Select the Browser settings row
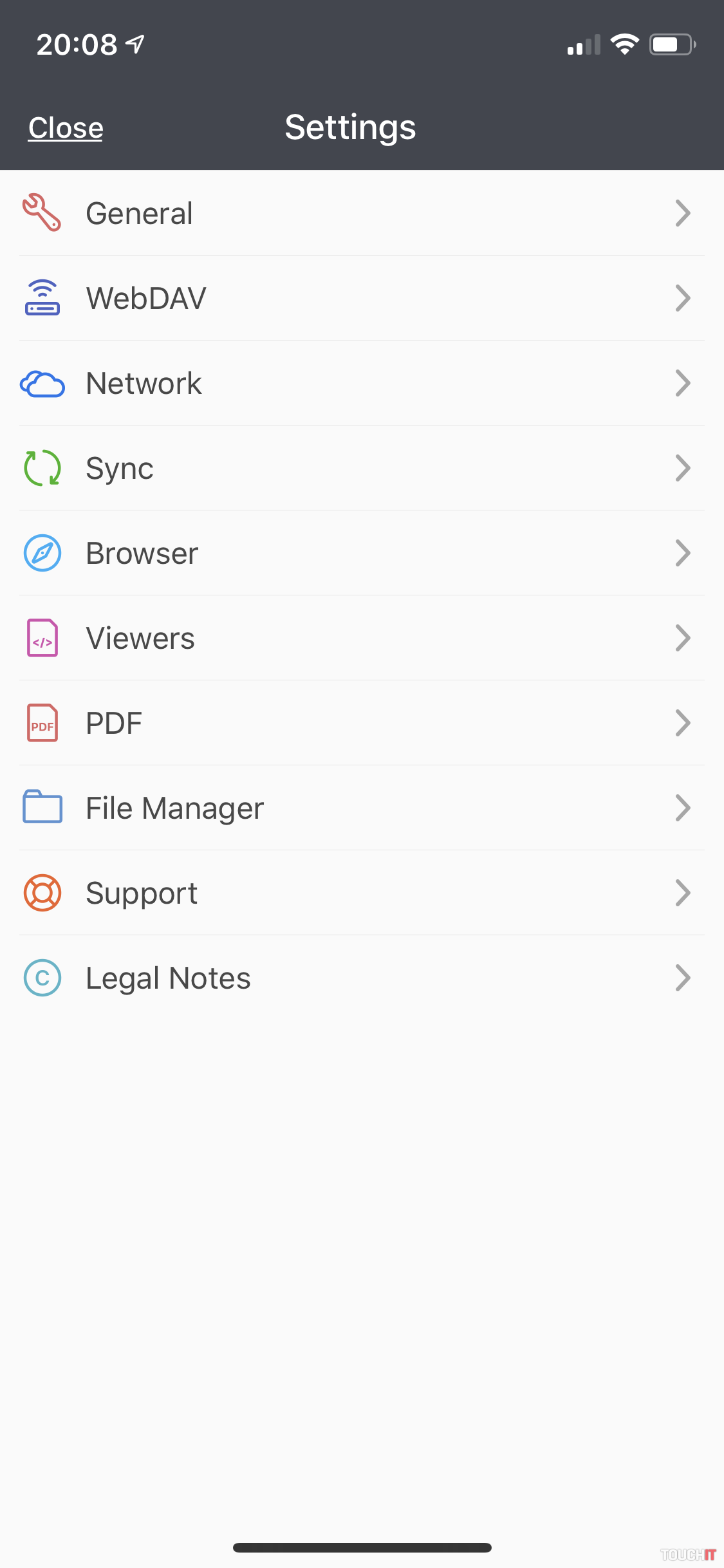Image resolution: width=724 pixels, height=1568 pixels. (x=360, y=554)
